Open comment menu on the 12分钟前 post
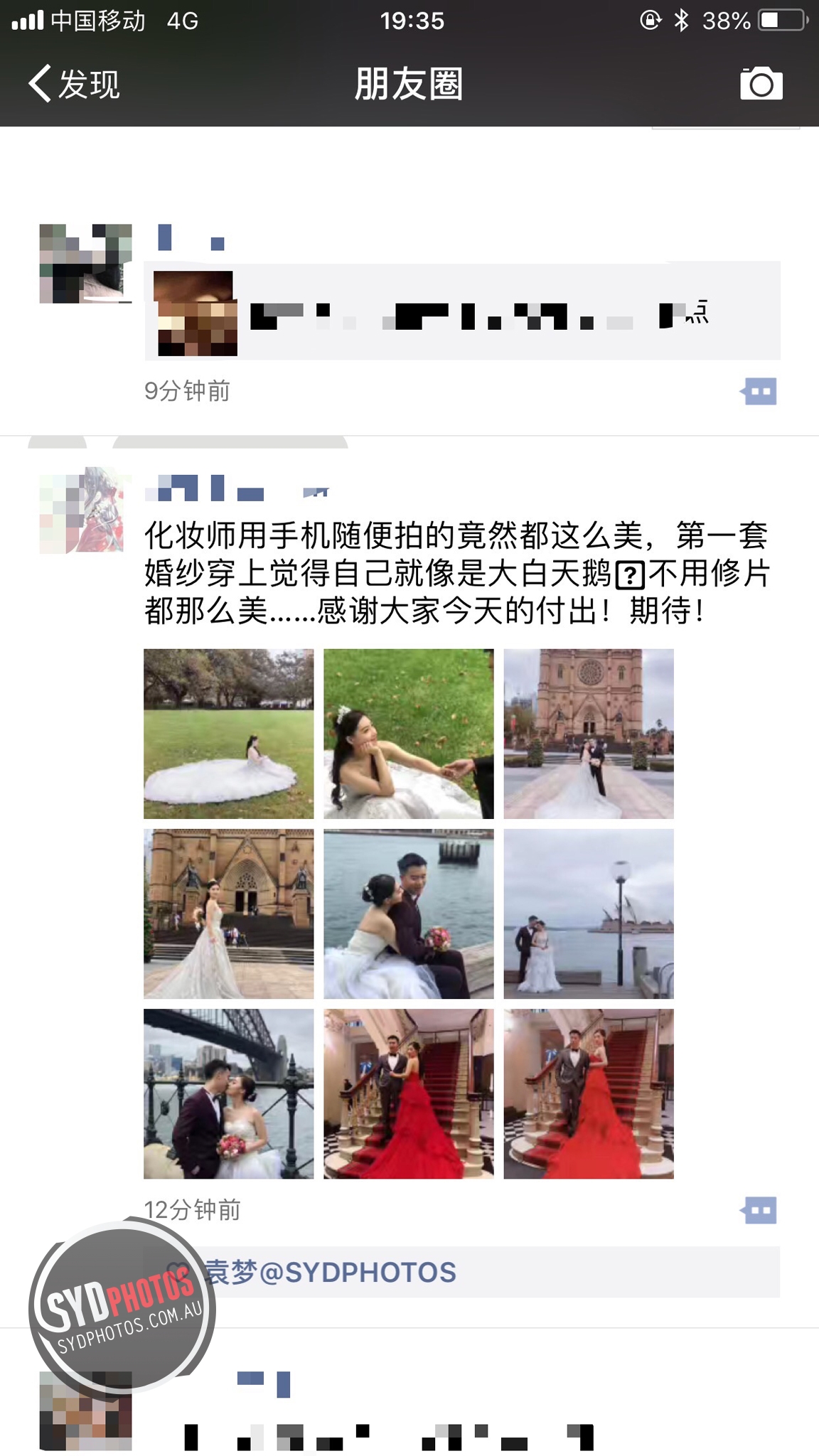Screen dimensions: 819x1456 tap(759, 1209)
